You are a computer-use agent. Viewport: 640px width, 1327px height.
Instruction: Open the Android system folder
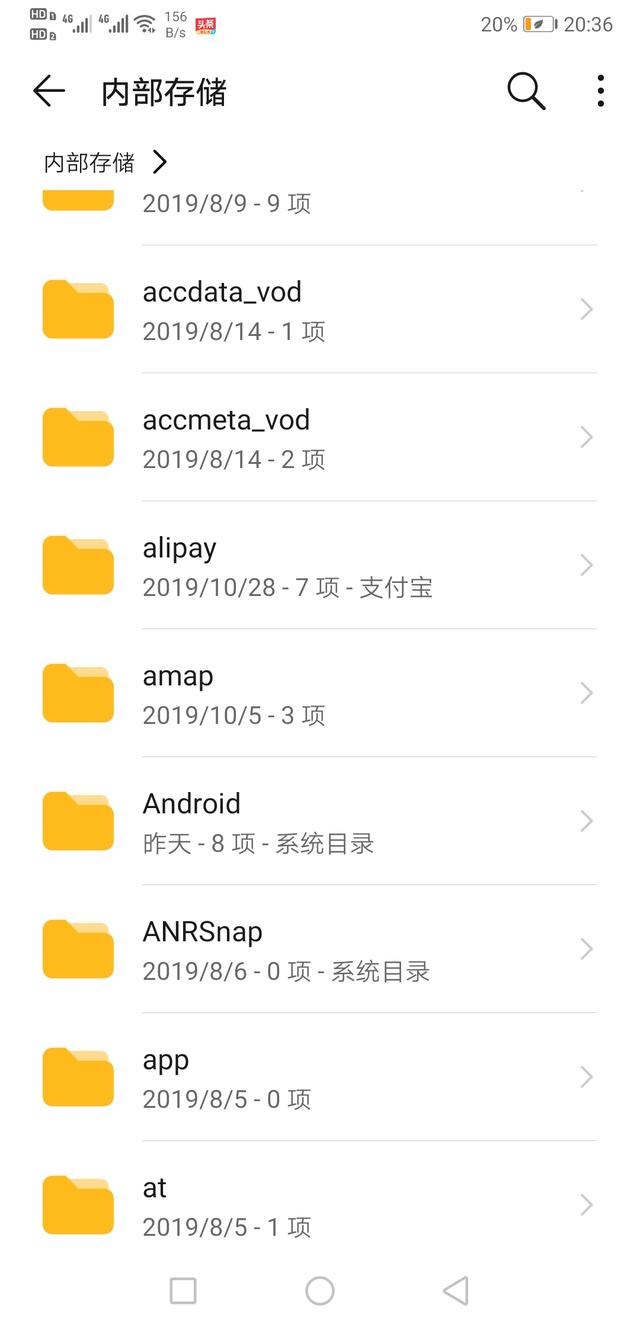(320, 822)
